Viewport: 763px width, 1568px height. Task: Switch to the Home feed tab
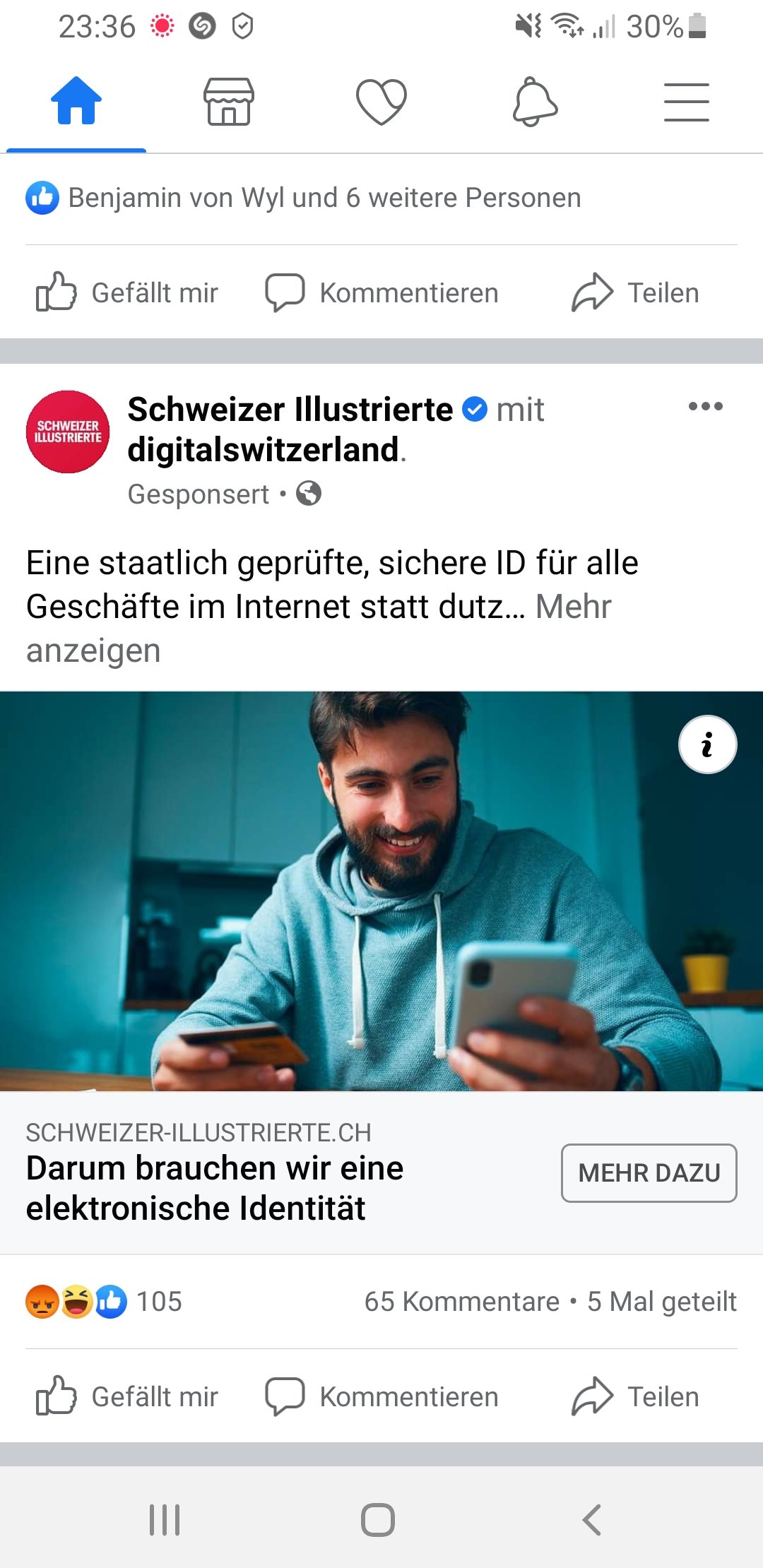tap(76, 101)
